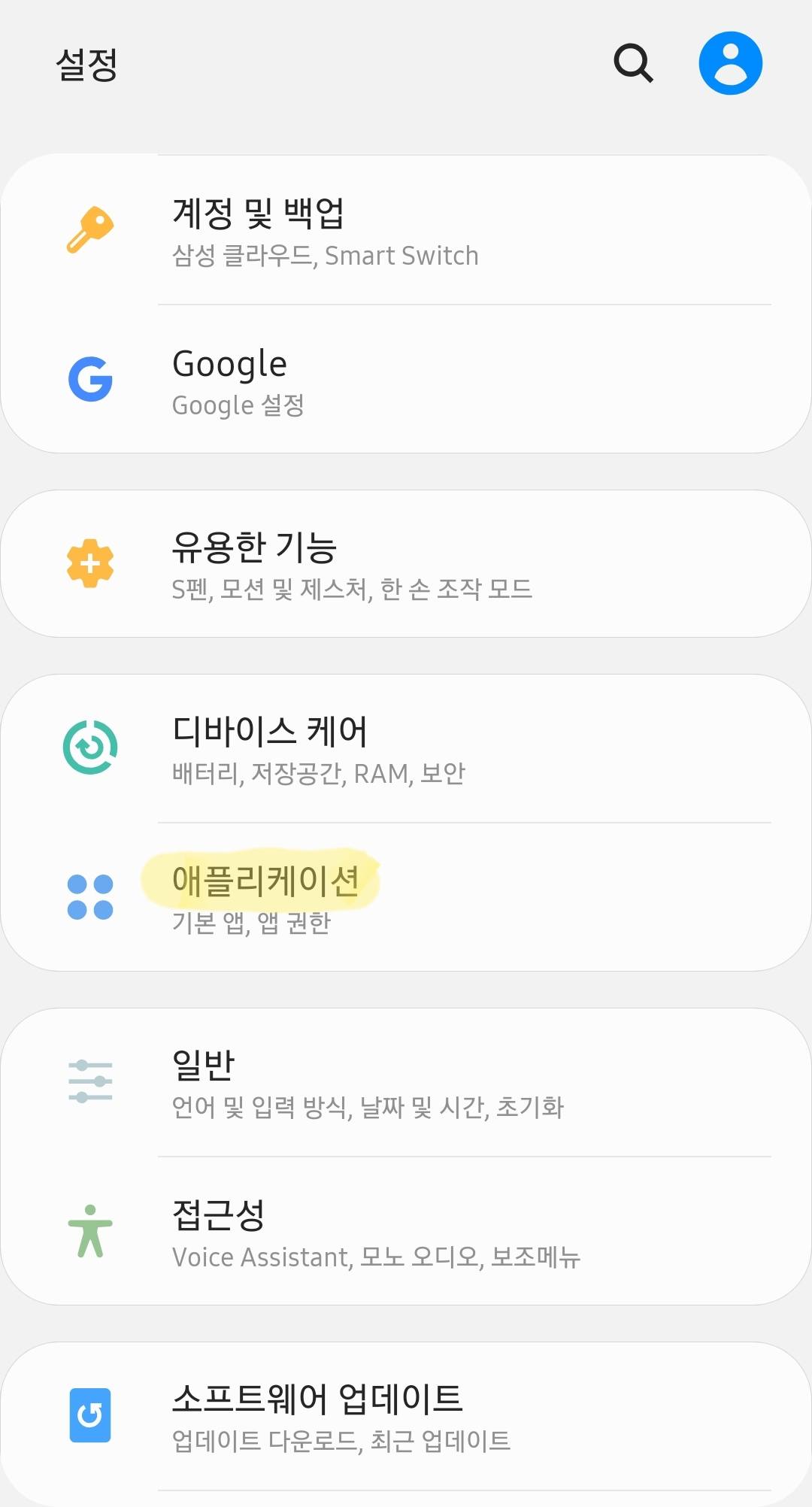
Task: Open 디바이스 케어 settings
Action: pos(406,749)
